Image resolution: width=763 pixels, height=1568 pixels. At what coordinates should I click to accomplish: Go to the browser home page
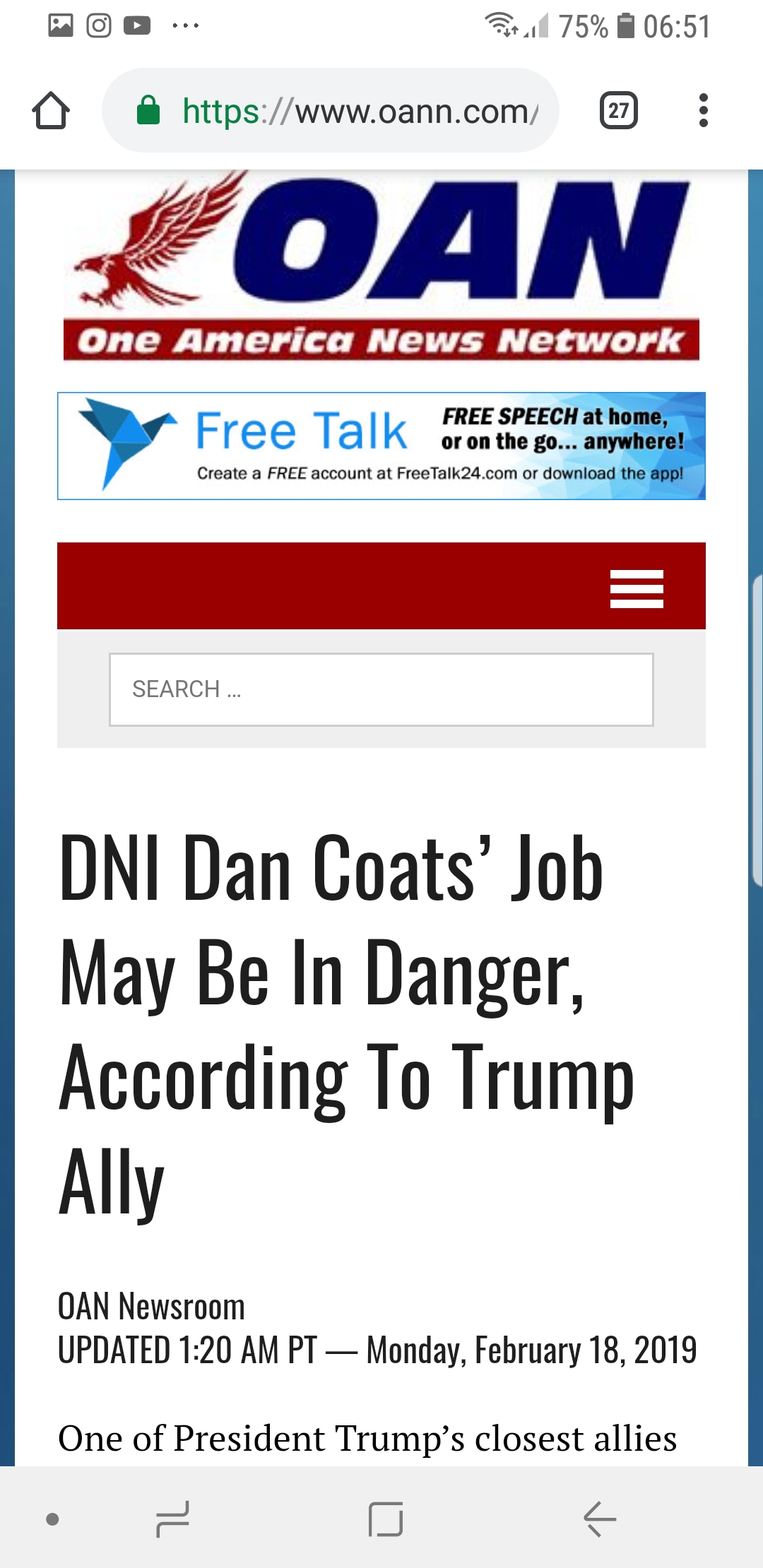pyautogui.click(x=51, y=111)
